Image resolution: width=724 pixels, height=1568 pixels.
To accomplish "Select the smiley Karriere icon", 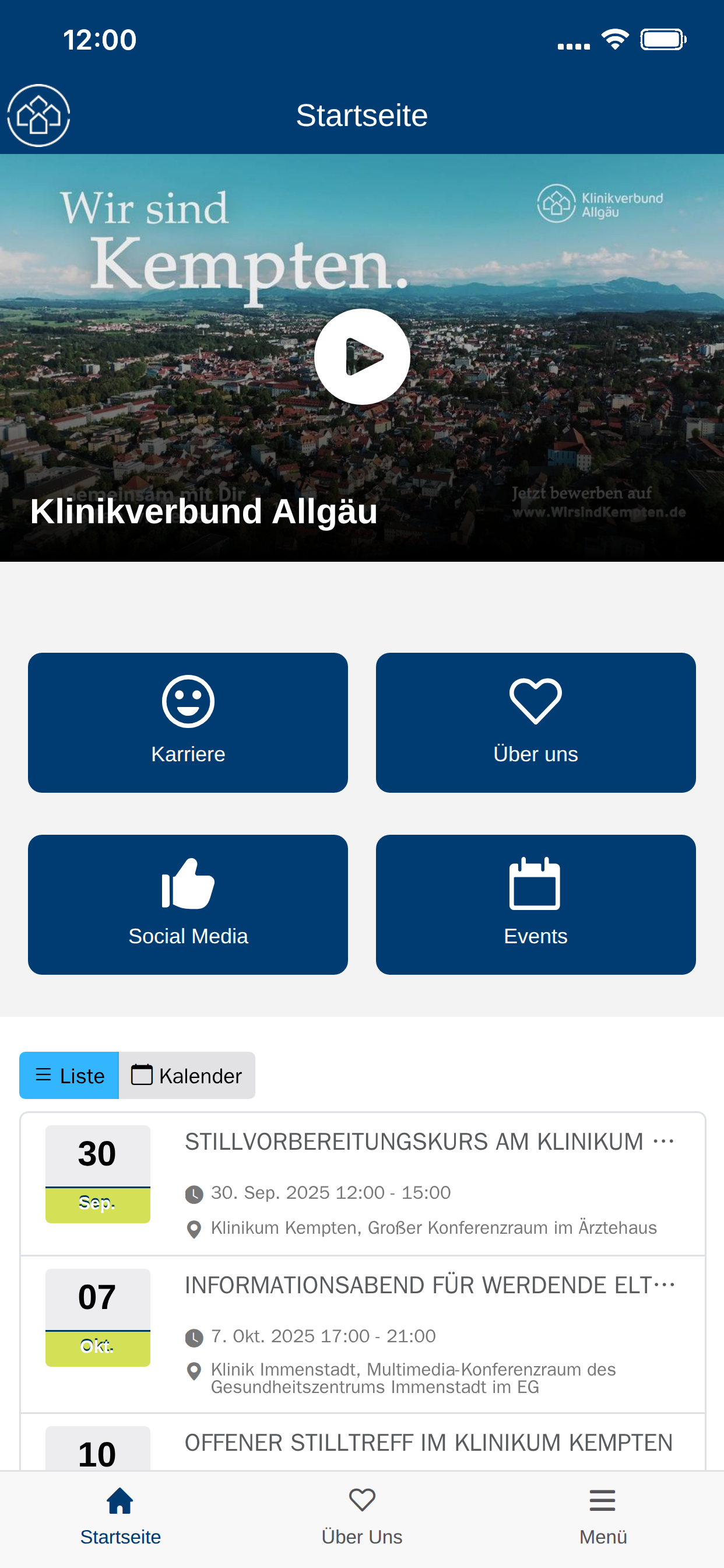I will (187, 701).
